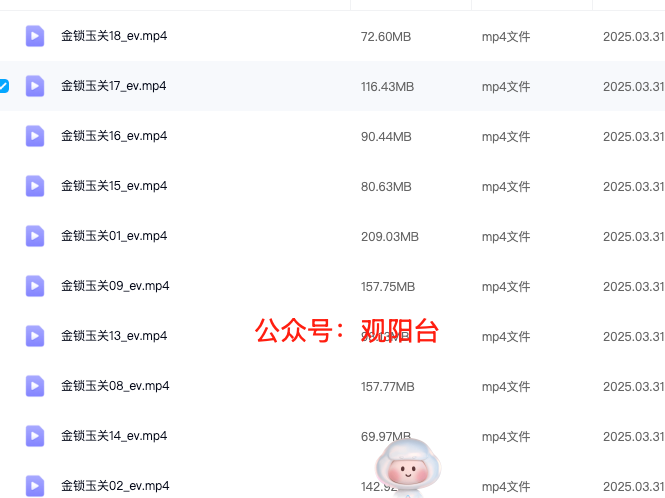Viewport: 665px width, 498px height.
Task: Select the row 金锁玉关15_ev.mp4
Action: pos(113,186)
